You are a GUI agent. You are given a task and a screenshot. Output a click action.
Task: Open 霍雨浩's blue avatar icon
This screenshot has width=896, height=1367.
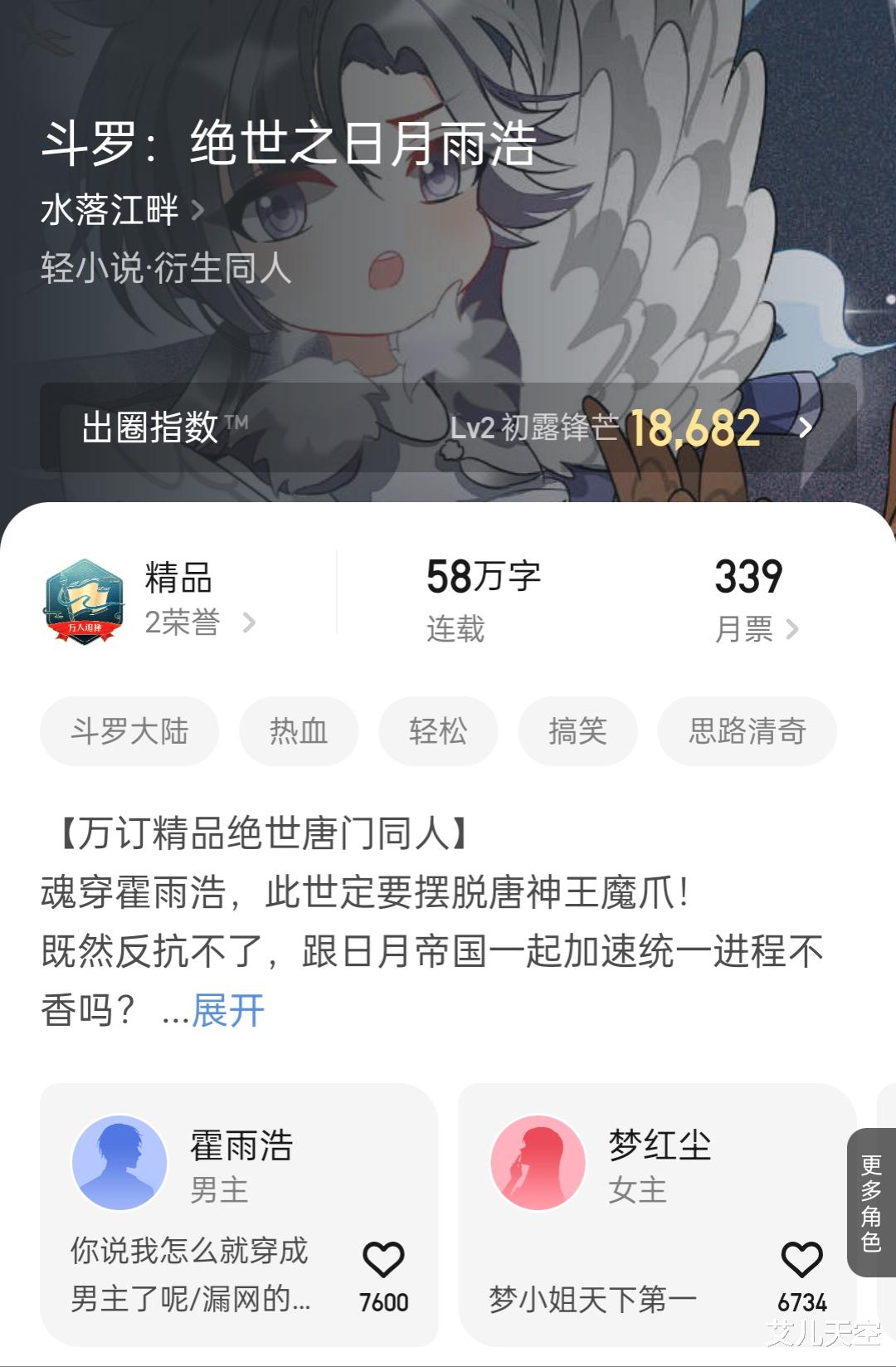118,1162
